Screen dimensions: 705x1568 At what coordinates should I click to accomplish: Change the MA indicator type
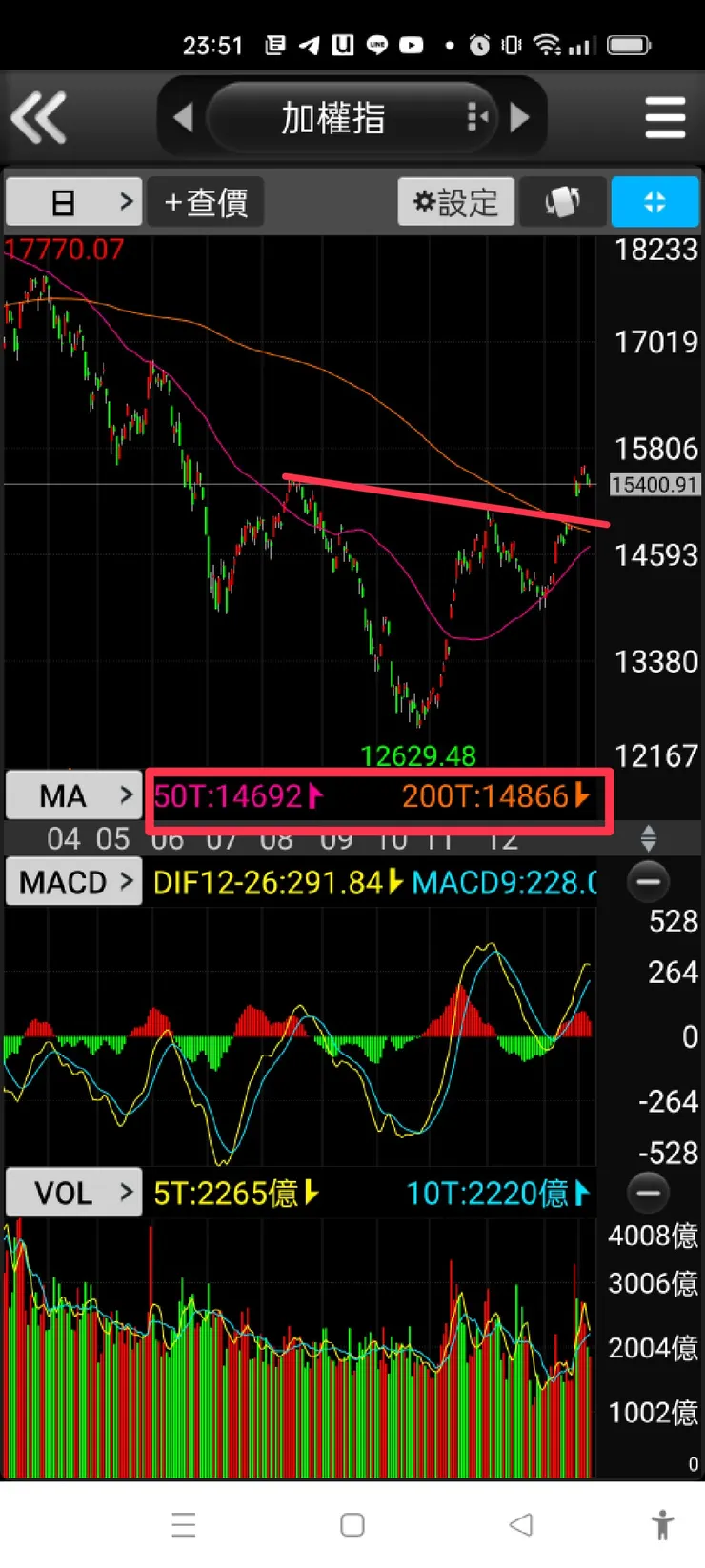73,794
